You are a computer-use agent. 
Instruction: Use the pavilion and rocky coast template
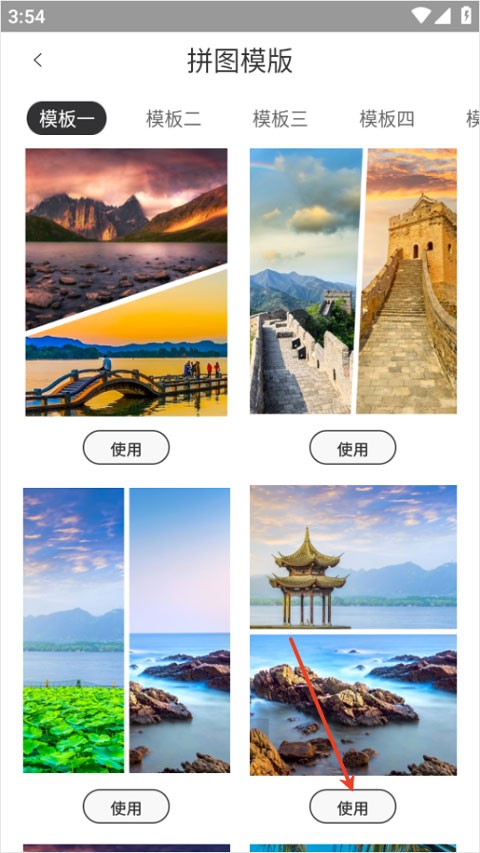tap(353, 806)
